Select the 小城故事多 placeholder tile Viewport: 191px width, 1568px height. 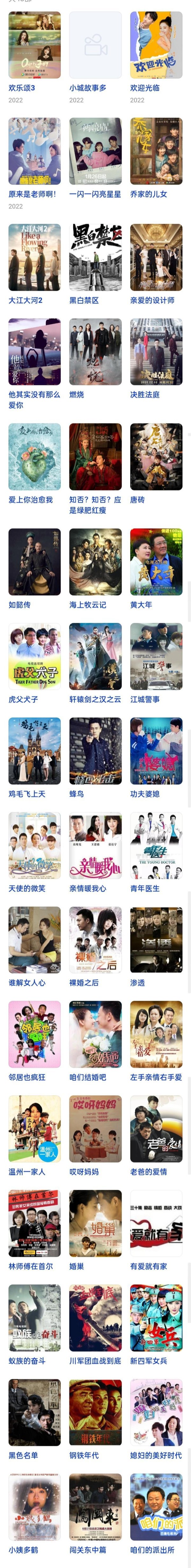pos(95,45)
